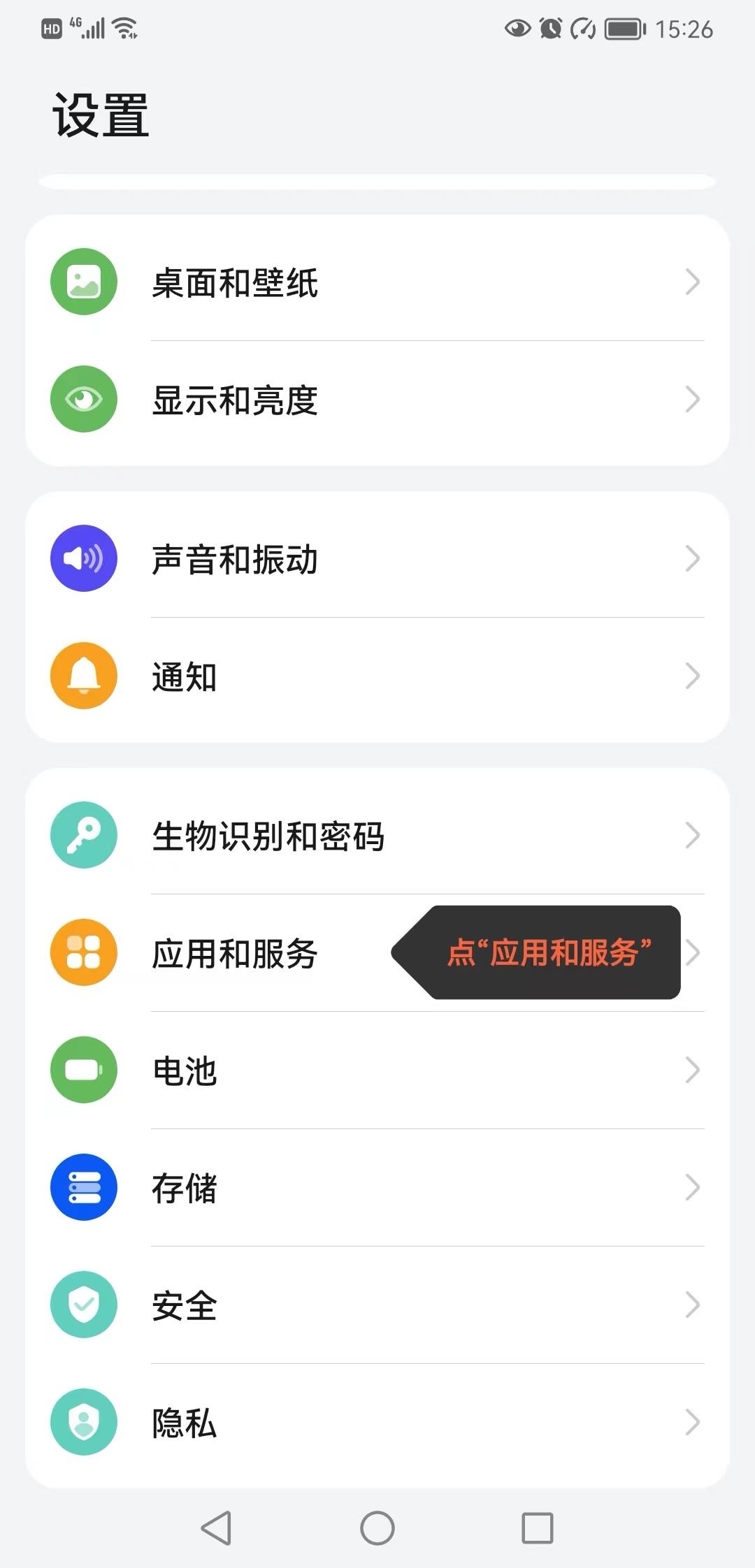The width and height of the screenshot is (755, 1568).
Task: Open the 桌面和壁纸 wallpaper icon
Action: (83, 282)
